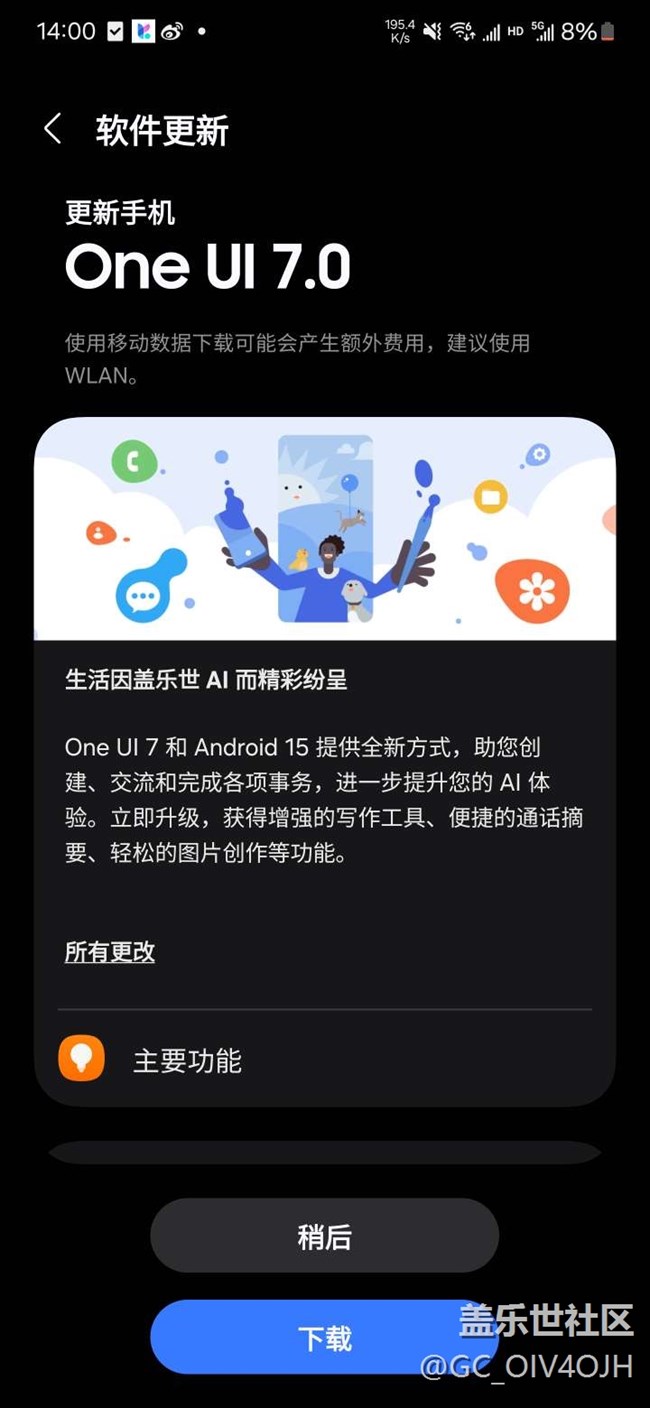The height and width of the screenshot is (1408, 650).
Task: Expand the 主要功能 section
Action: 325,1060
